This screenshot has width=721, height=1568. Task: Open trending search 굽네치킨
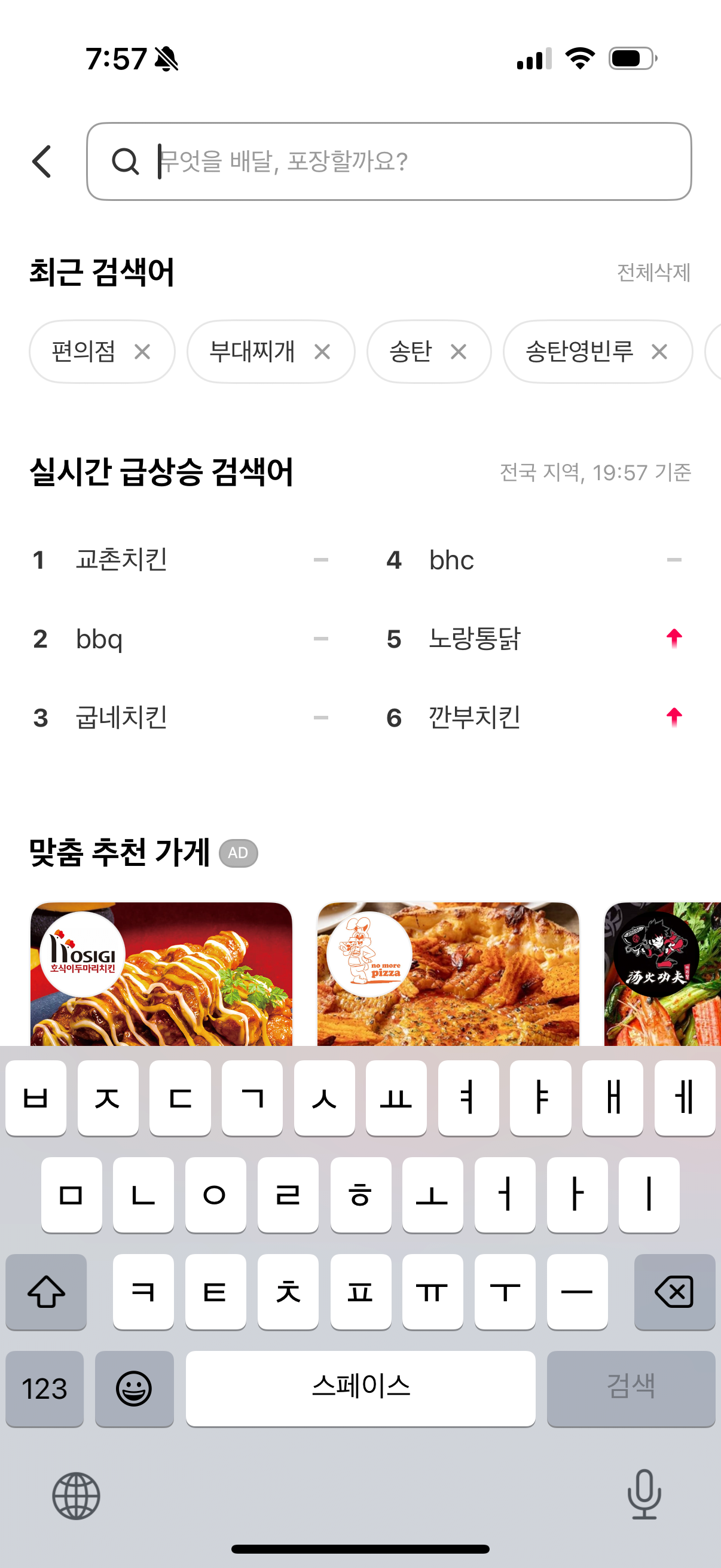click(x=122, y=718)
